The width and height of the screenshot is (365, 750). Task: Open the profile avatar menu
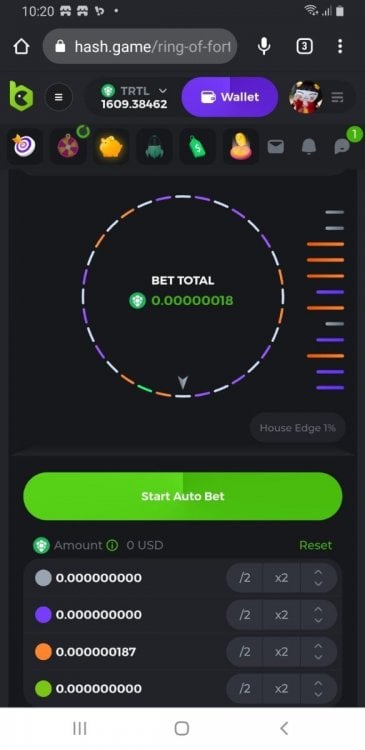pos(305,97)
